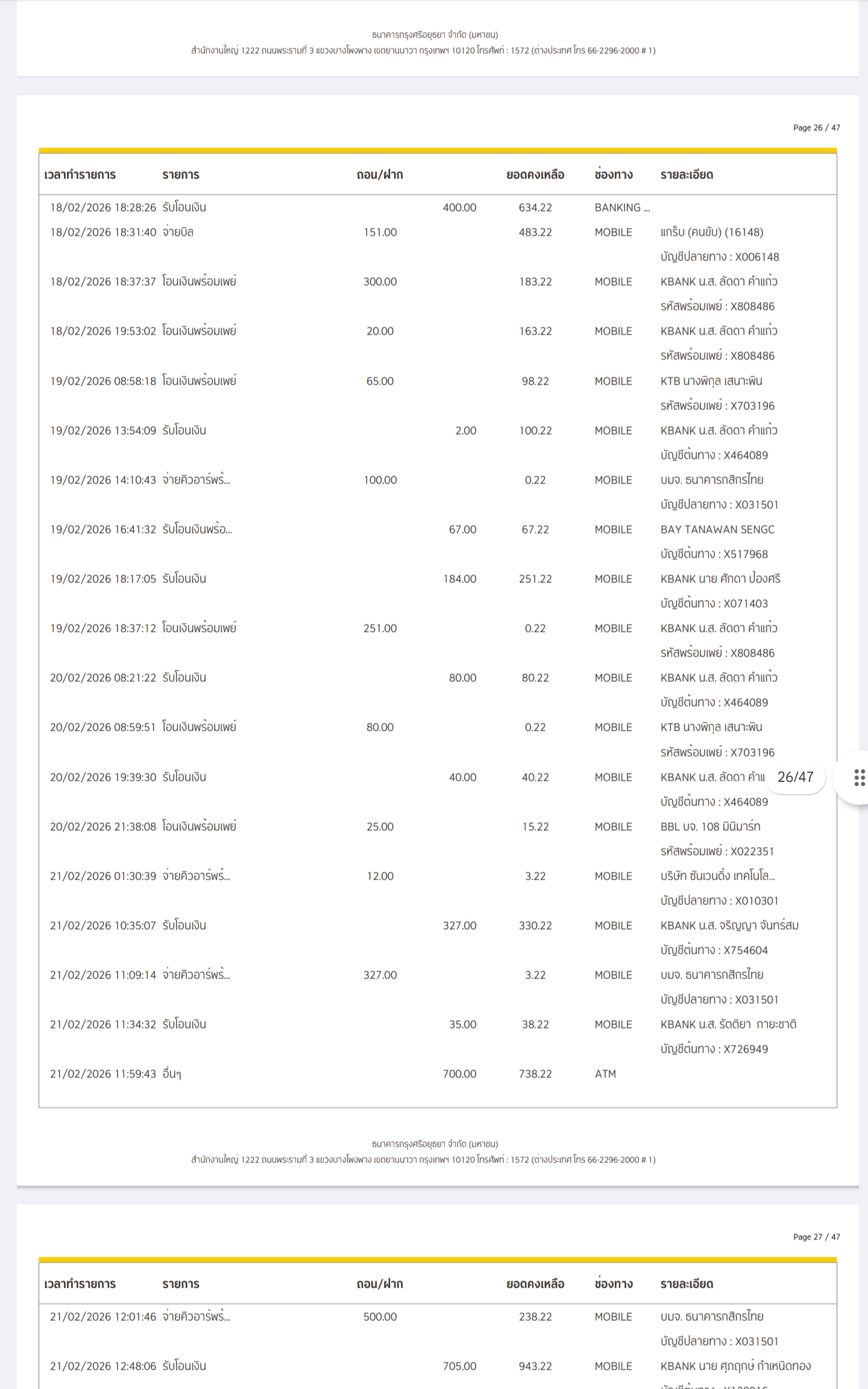Image resolution: width=868 pixels, height=1389 pixels.
Task: Tap the 26/47 page indicator
Action: coord(795,777)
